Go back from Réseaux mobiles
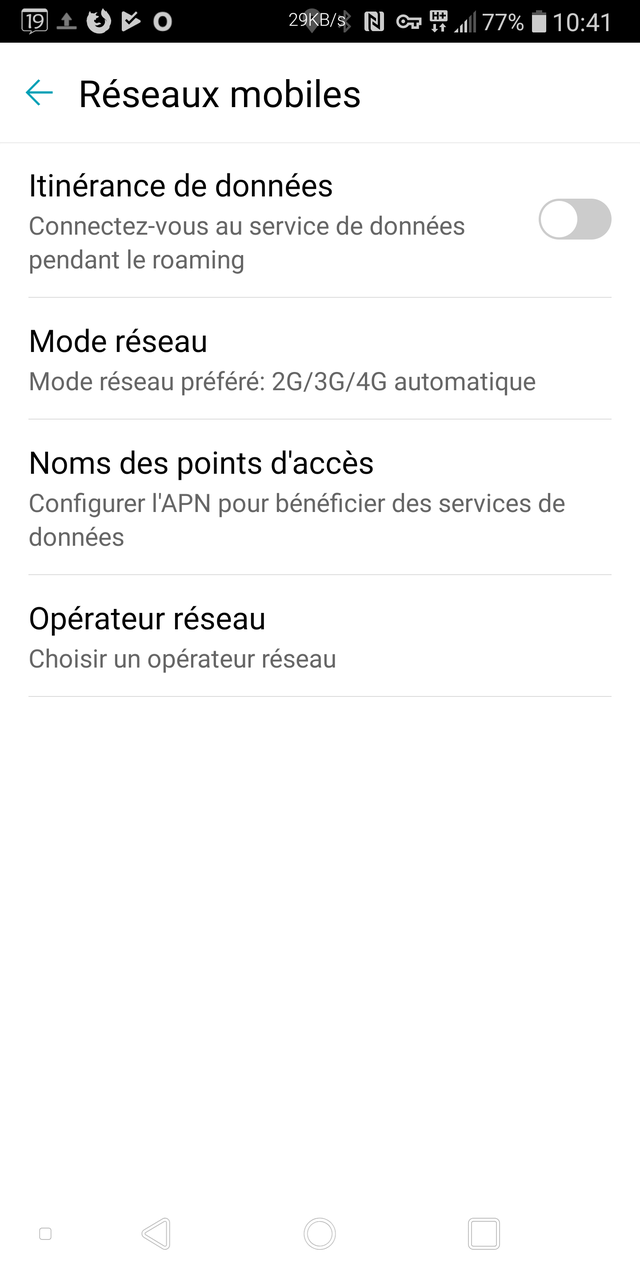 pyautogui.click(x=39, y=94)
